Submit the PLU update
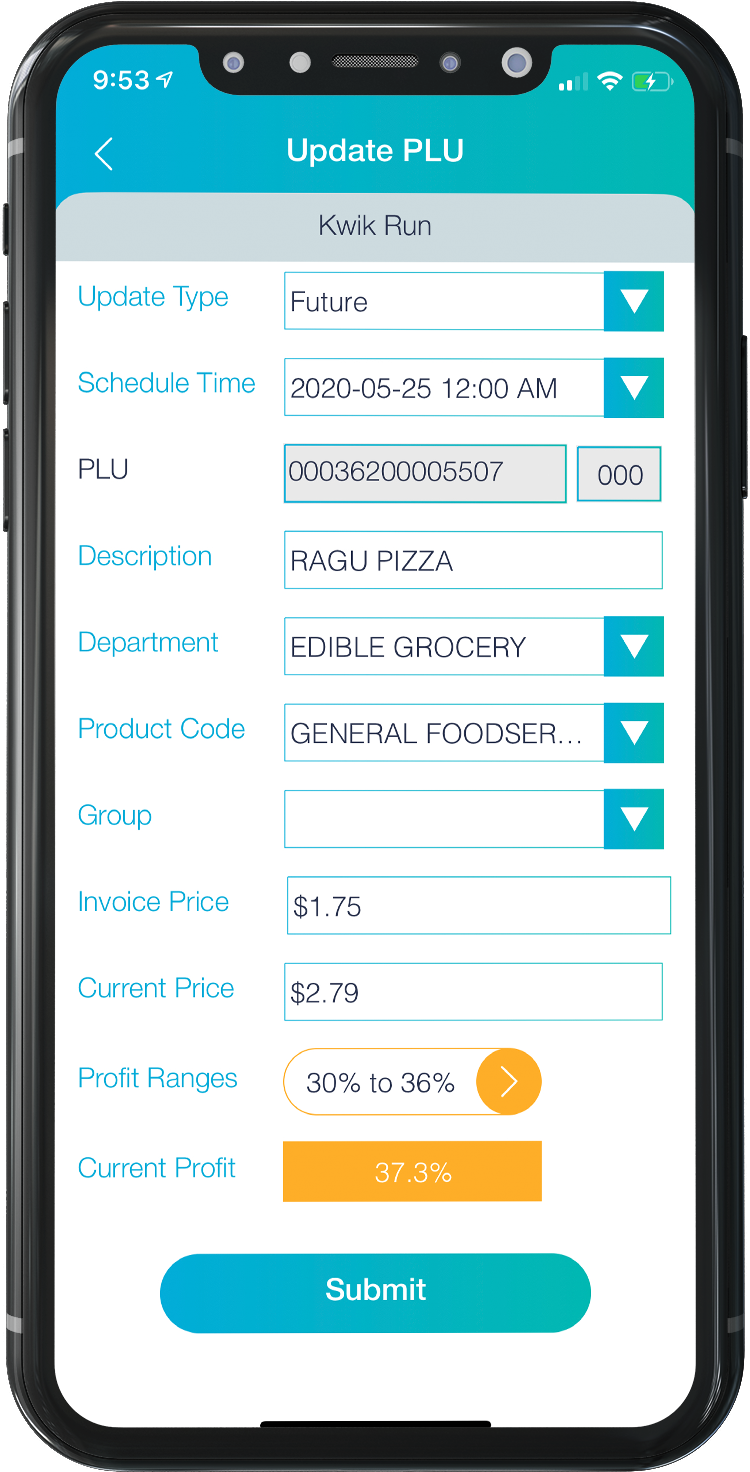 (x=375, y=1292)
